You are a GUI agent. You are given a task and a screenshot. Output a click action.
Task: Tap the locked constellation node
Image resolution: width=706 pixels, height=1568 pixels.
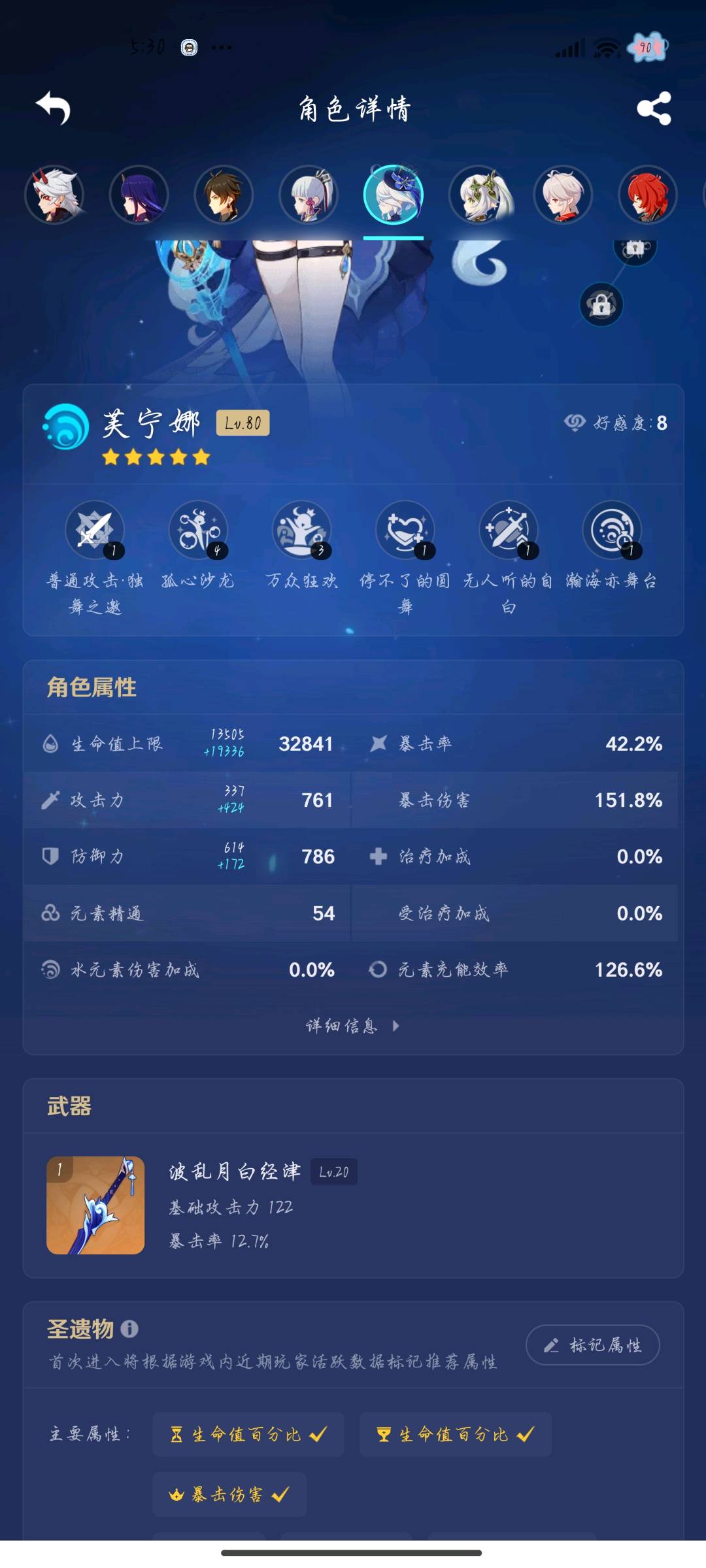(x=601, y=304)
